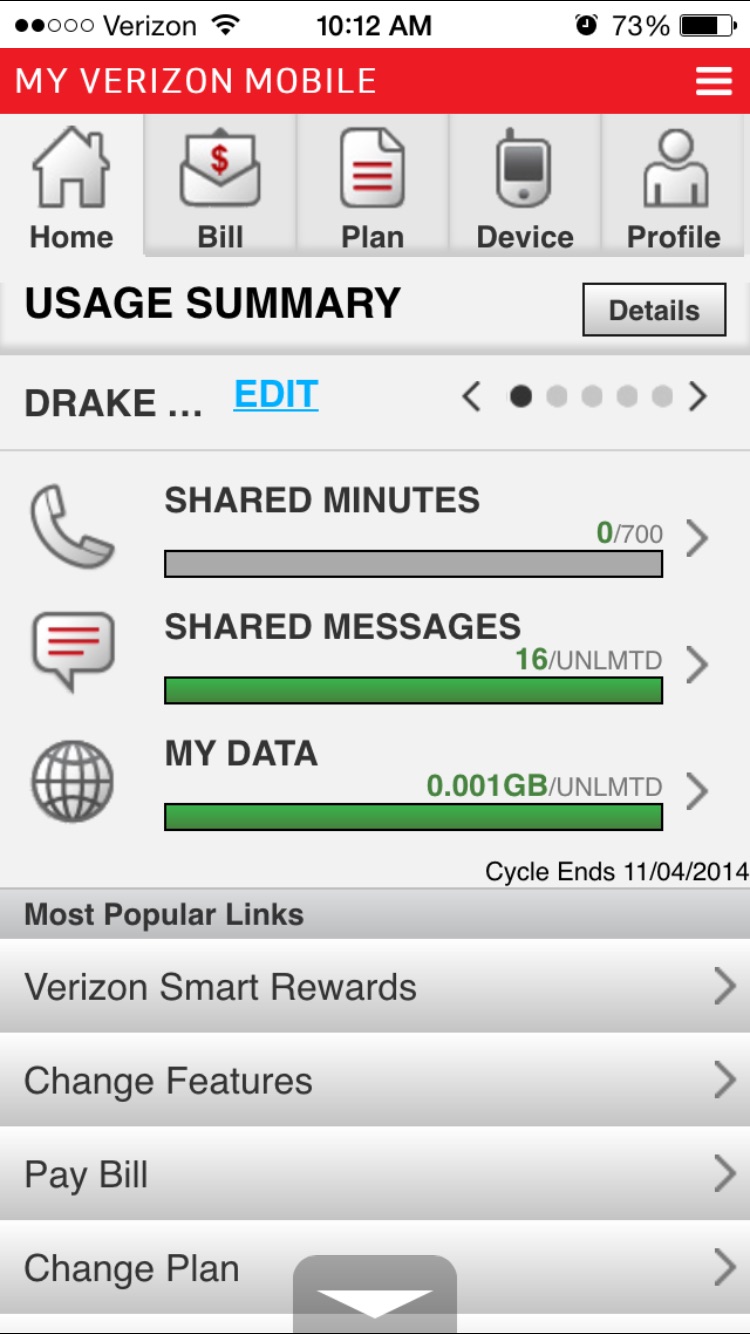Select the Home tab

[x=71, y=185]
